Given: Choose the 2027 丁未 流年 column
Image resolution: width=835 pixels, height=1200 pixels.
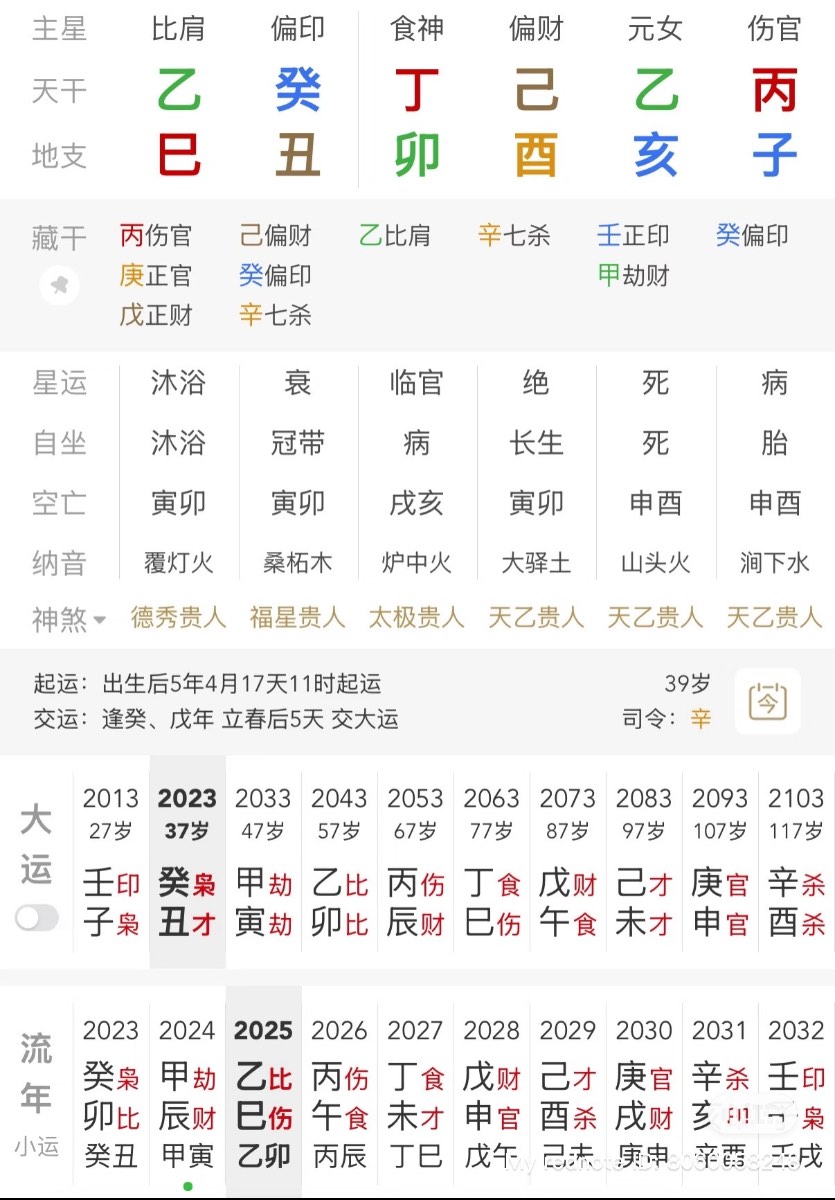Looking at the screenshot, I should [x=415, y=1092].
